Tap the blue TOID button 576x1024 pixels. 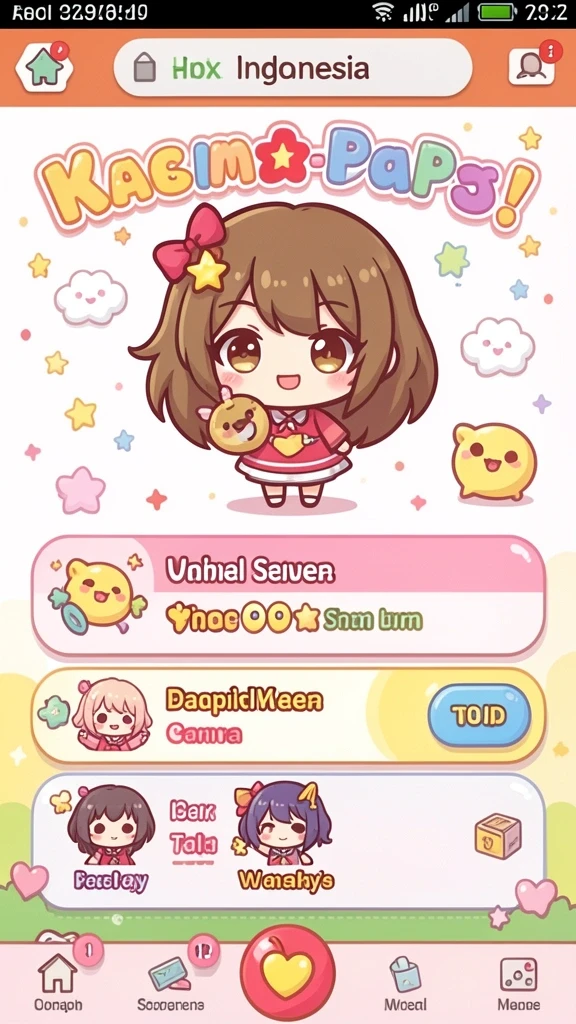[x=479, y=715]
